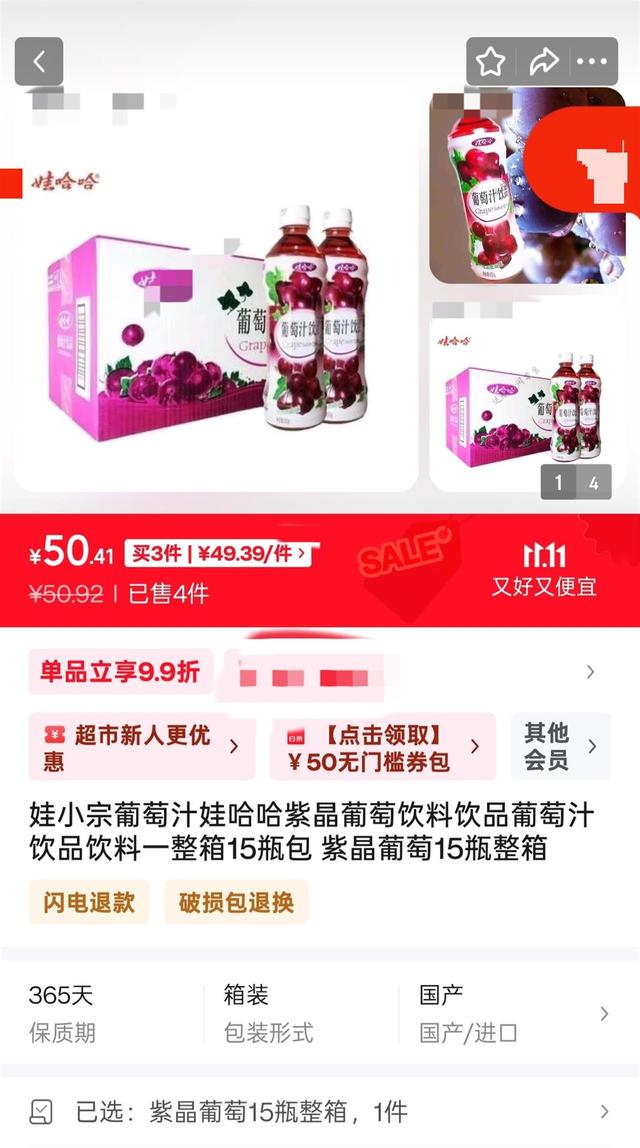The height and width of the screenshot is (1148, 640).
Task: Expand the product specs row with 365天保质期
Action: (x=320, y=1013)
